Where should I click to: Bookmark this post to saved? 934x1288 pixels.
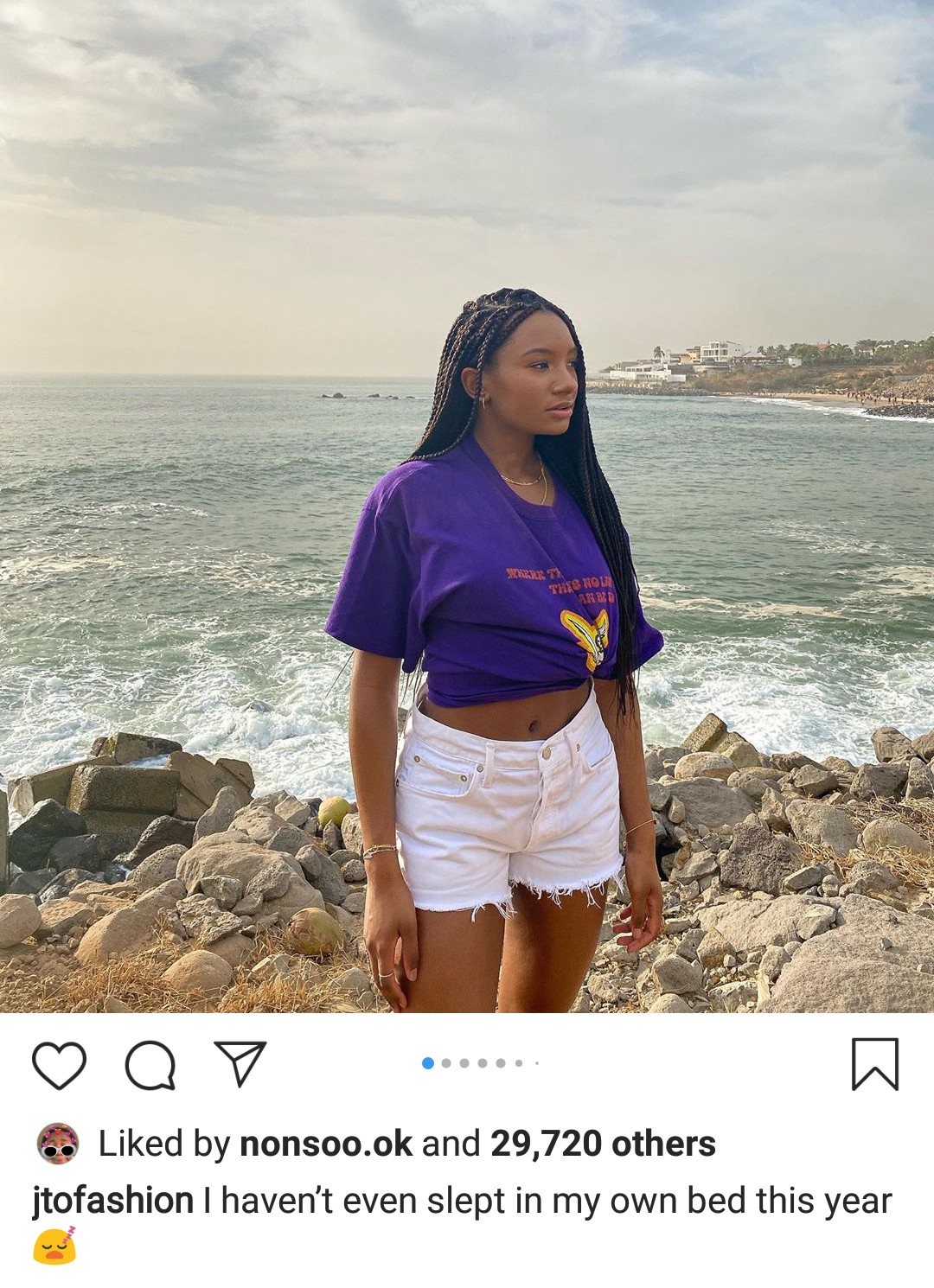tap(875, 1064)
